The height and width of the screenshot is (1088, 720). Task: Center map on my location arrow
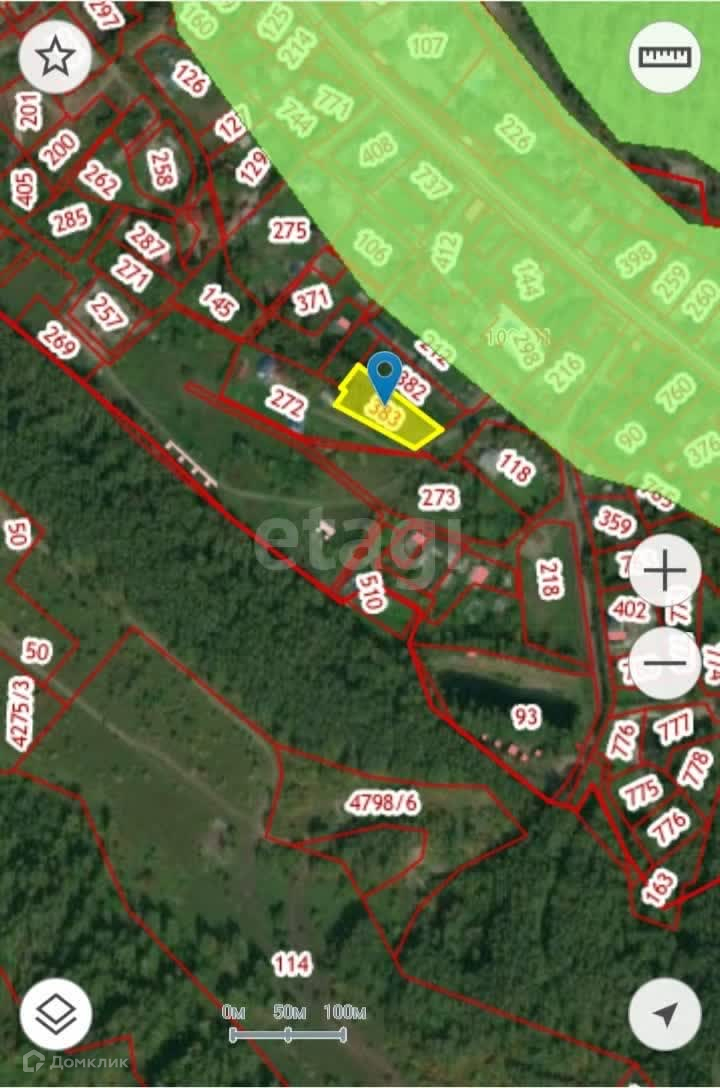point(665,1014)
